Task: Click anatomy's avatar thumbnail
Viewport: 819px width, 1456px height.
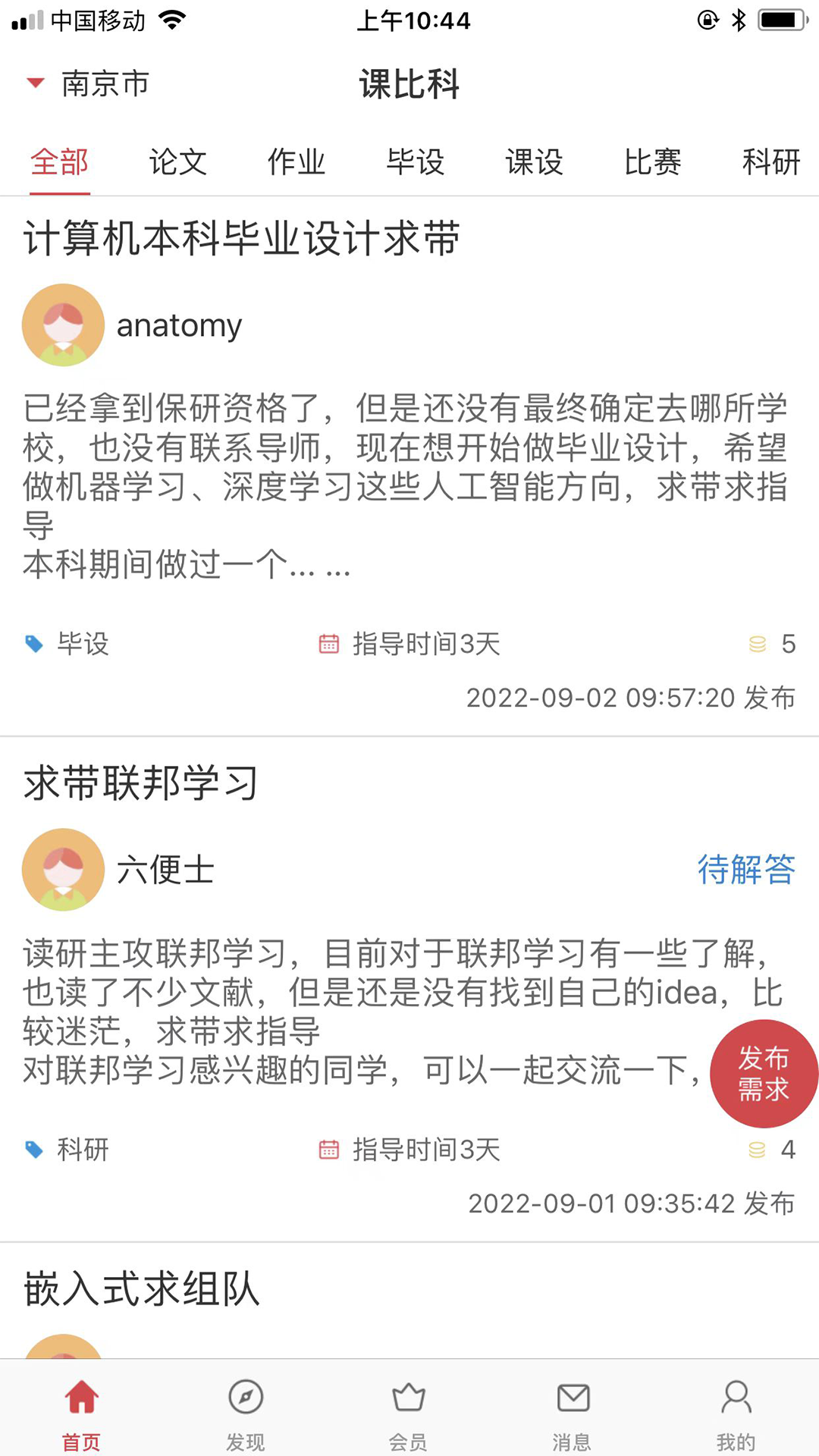Action: pos(63,325)
